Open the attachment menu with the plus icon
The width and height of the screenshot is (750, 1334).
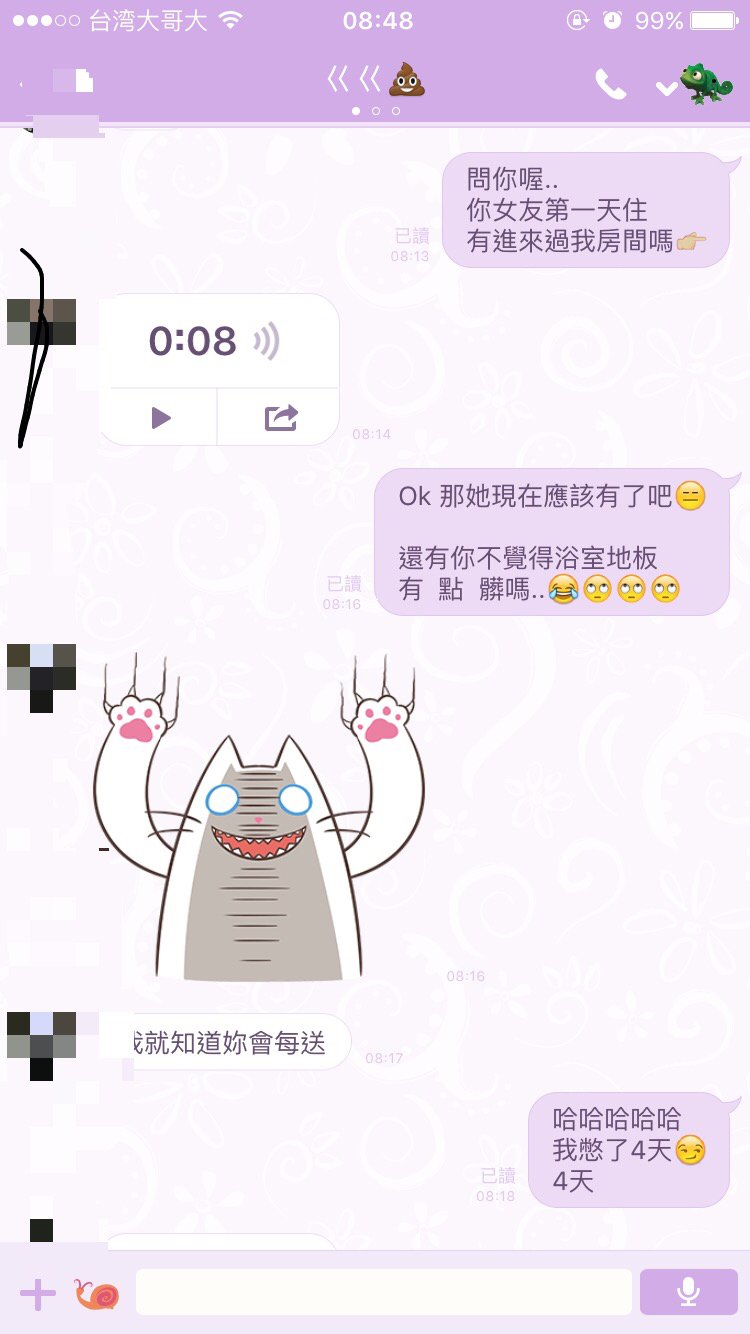[38, 1292]
